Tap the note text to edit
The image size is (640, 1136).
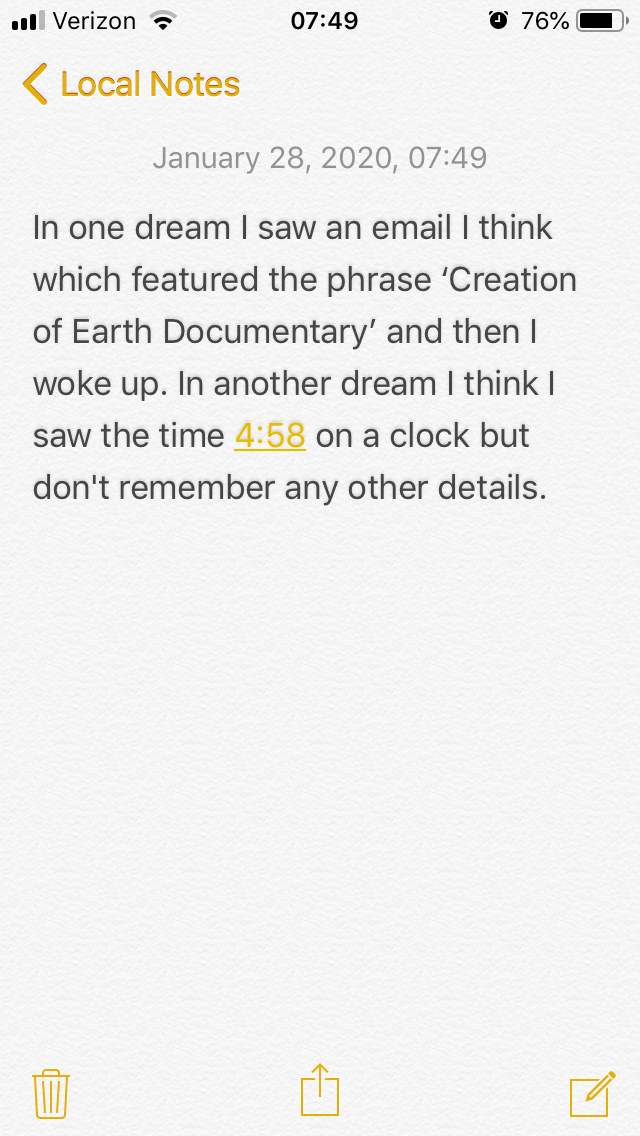(x=300, y=332)
